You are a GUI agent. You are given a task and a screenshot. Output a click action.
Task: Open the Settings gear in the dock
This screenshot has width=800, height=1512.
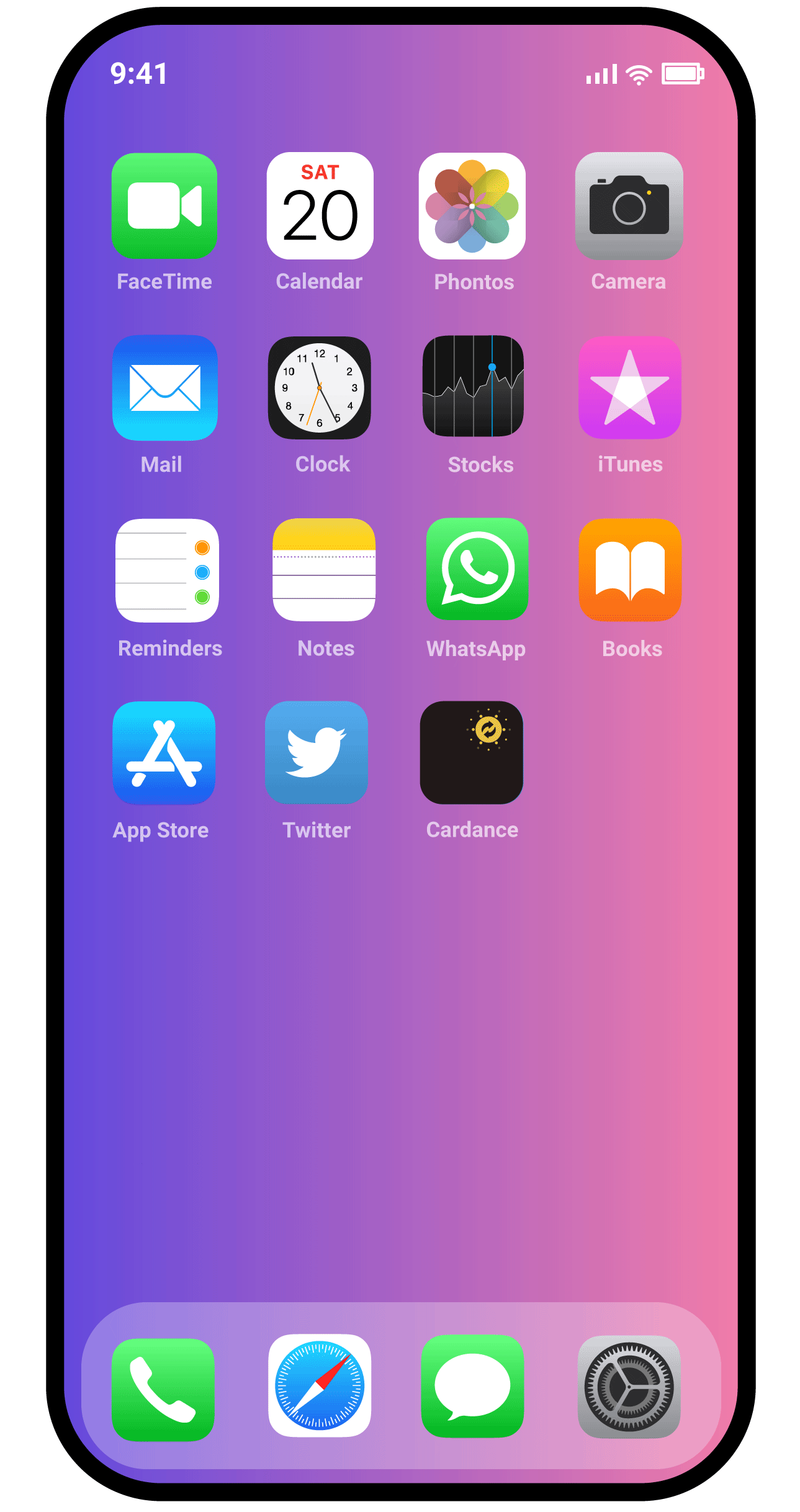(x=629, y=1387)
